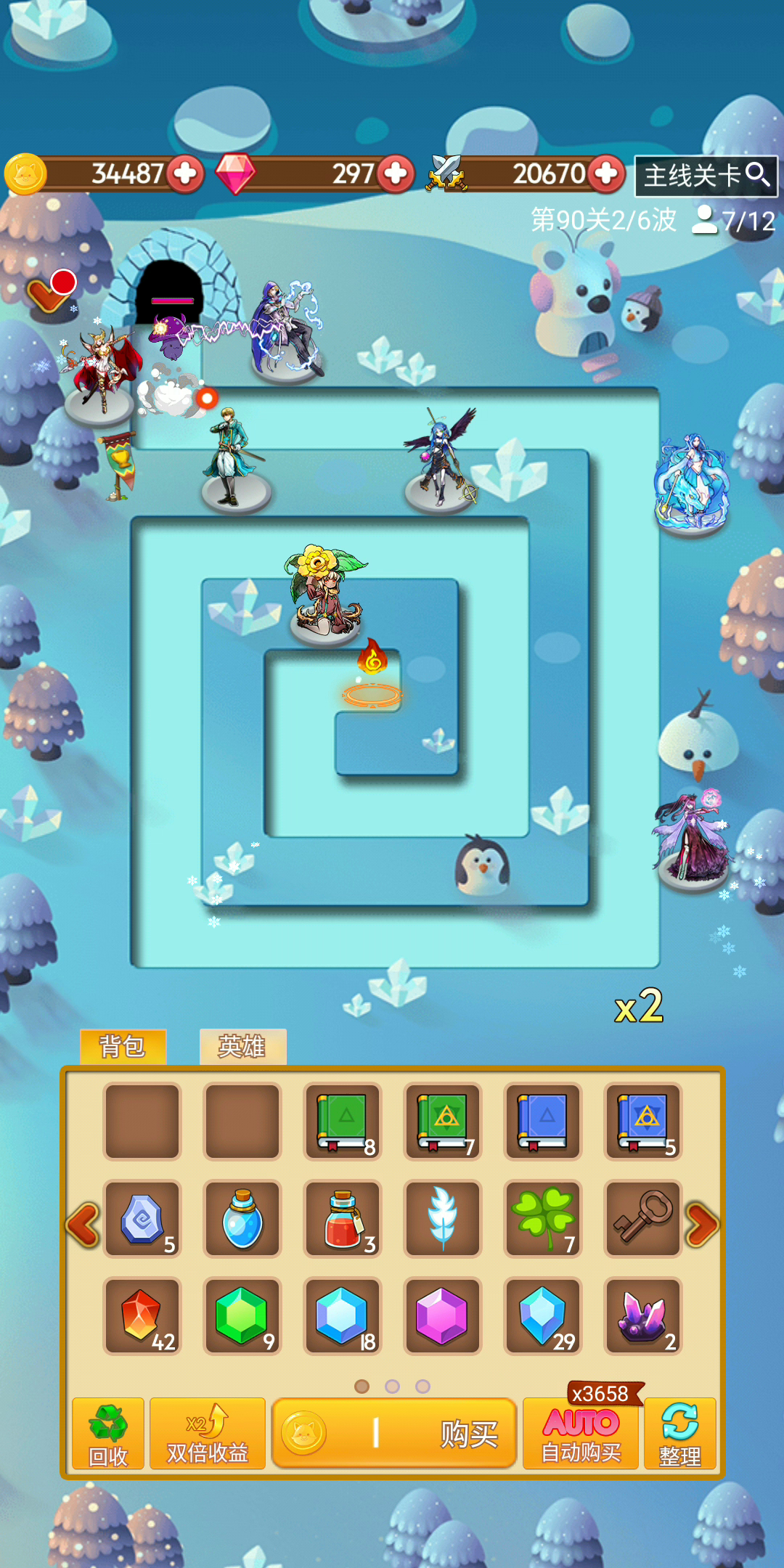Viewport: 784px width, 1568px height.
Task: Open the 主线关卡 stage search
Action: [706, 176]
